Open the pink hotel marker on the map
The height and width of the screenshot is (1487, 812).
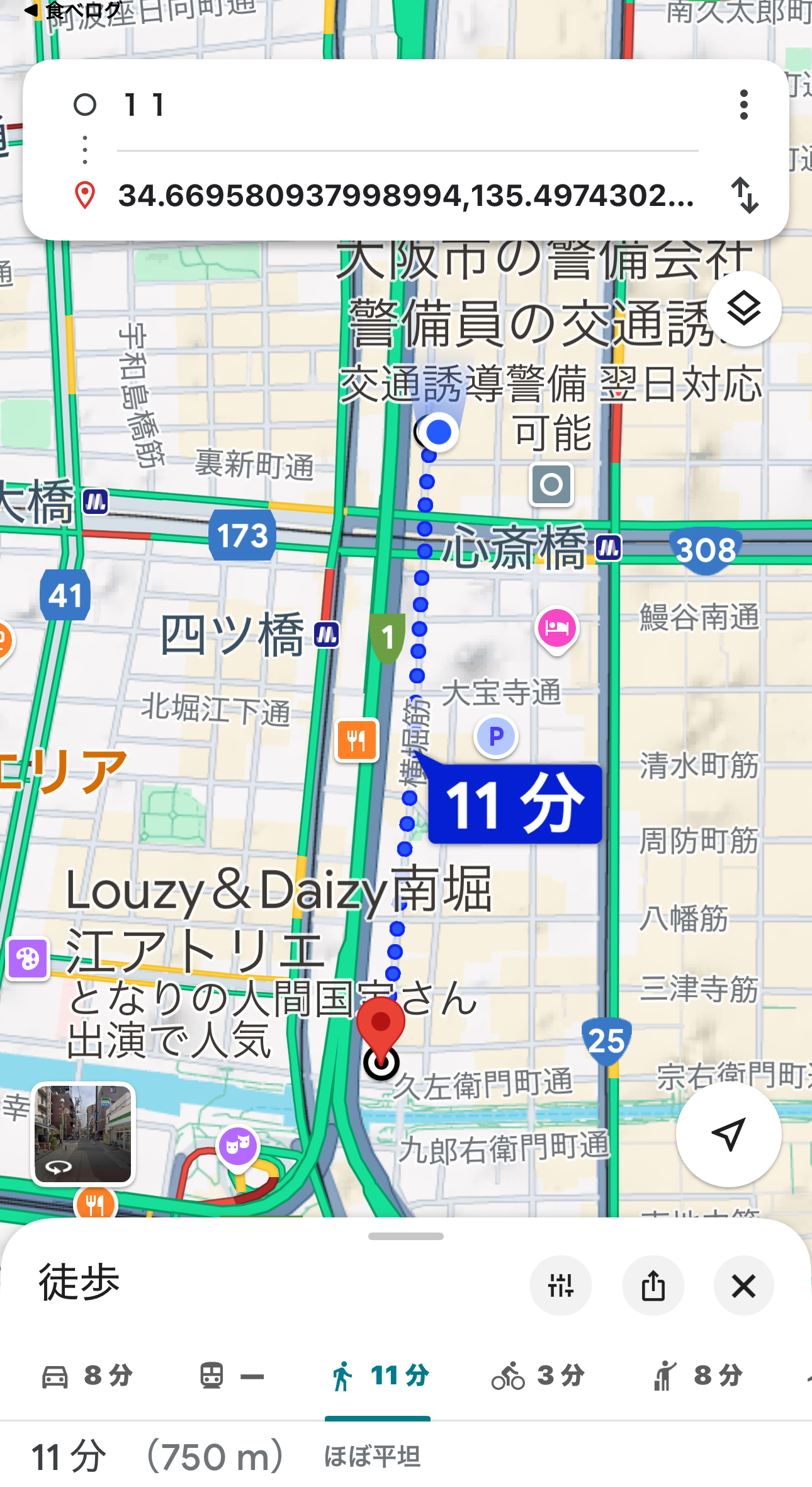tap(556, 629)
